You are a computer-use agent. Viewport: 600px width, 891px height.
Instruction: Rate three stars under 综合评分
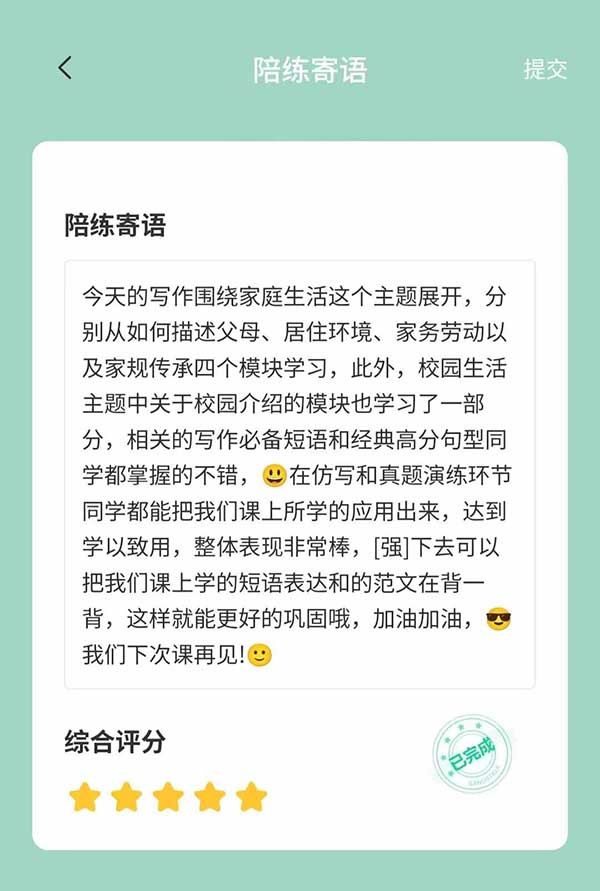pyautogui.click(x=168, y=797)
